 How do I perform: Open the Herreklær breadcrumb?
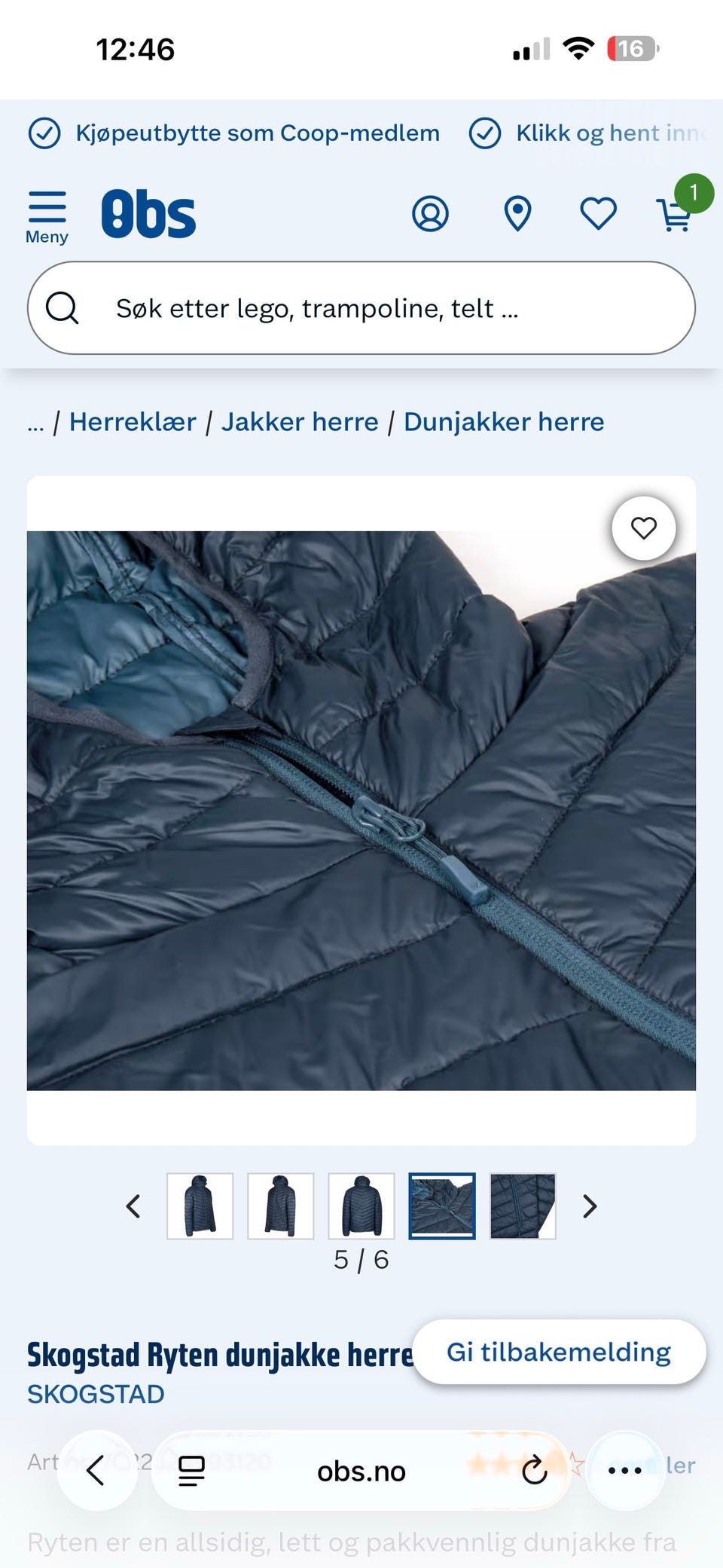click(133, 422)
